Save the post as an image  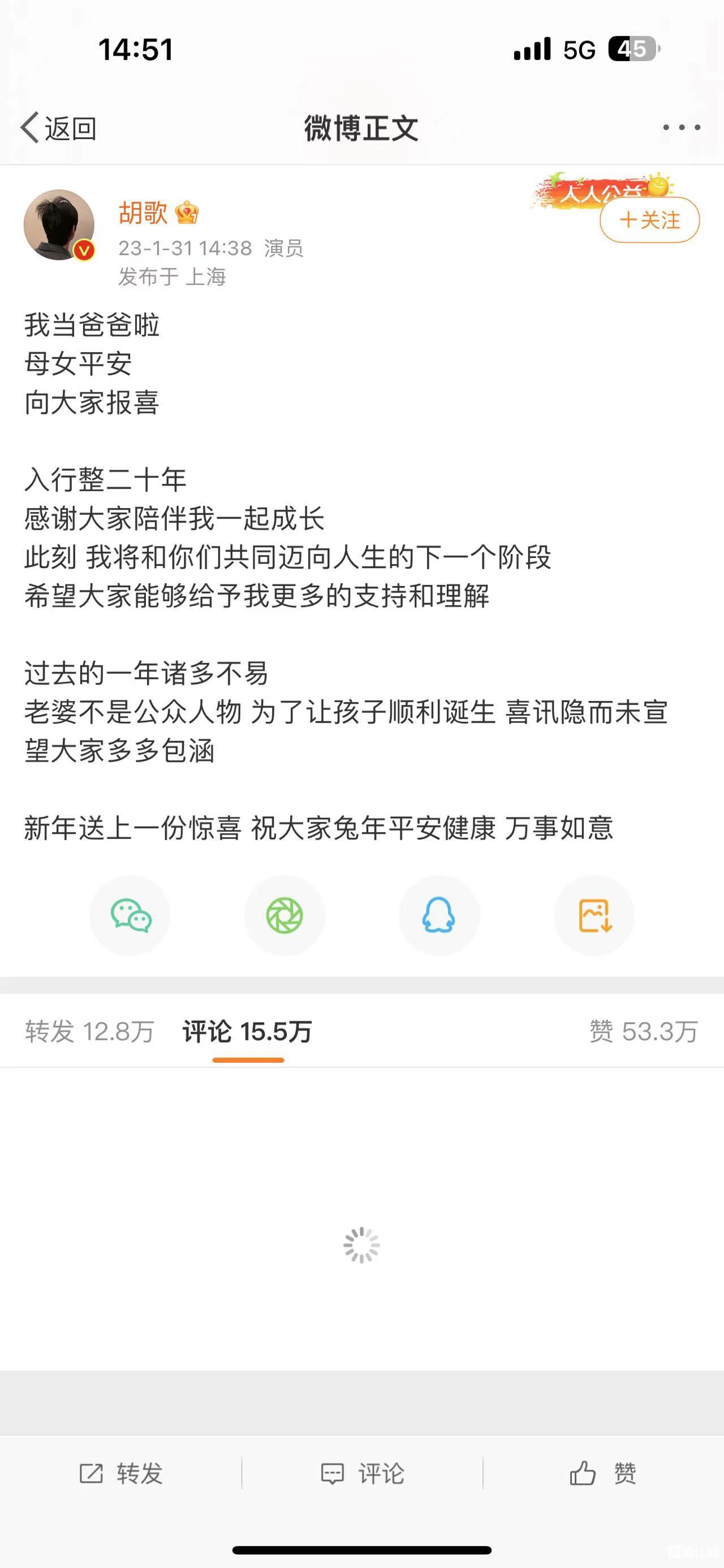pos(594,916)
